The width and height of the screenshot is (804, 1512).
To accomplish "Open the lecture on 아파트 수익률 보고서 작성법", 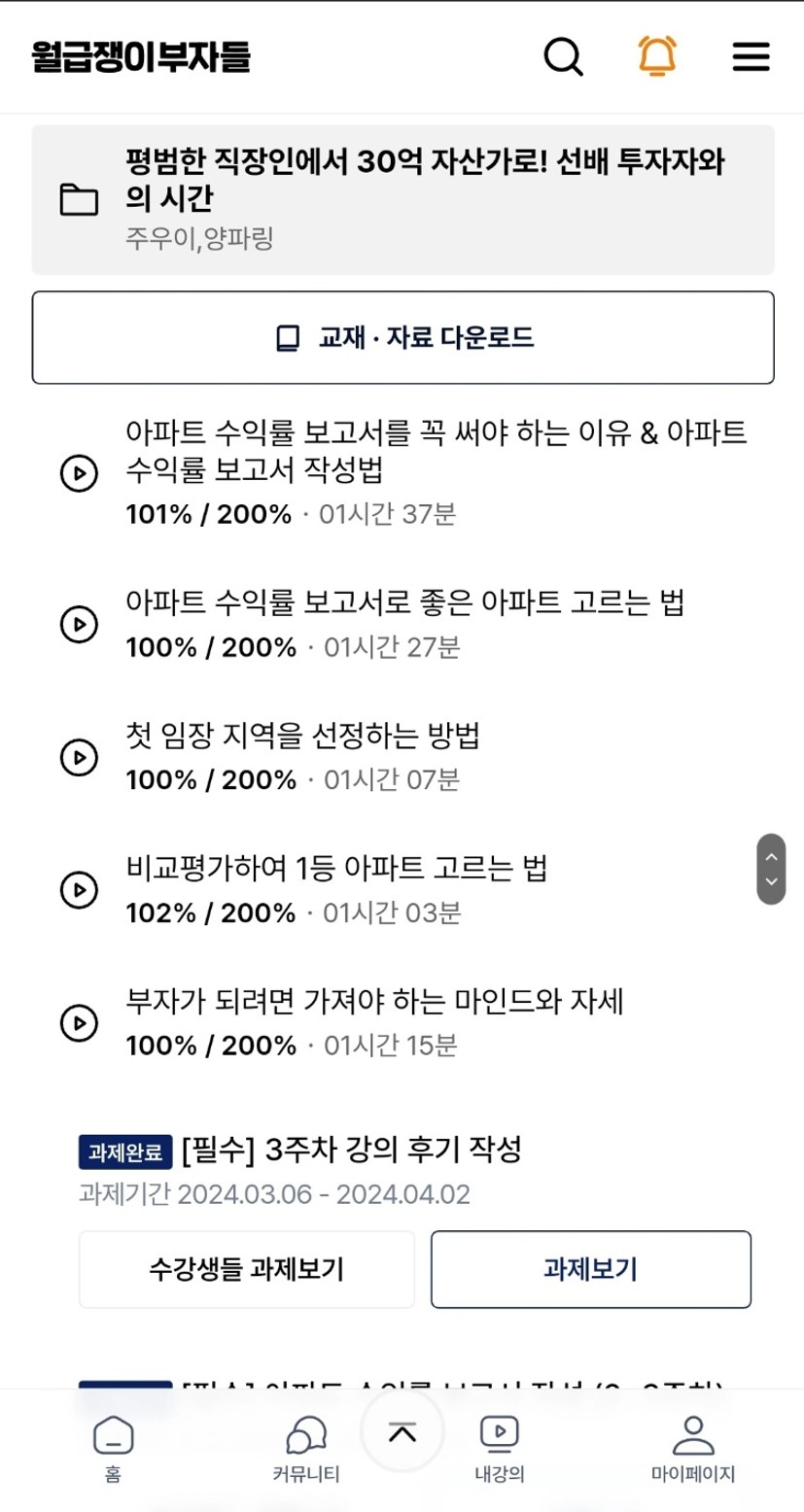I will pyautogui.click(x=402, y=472).
